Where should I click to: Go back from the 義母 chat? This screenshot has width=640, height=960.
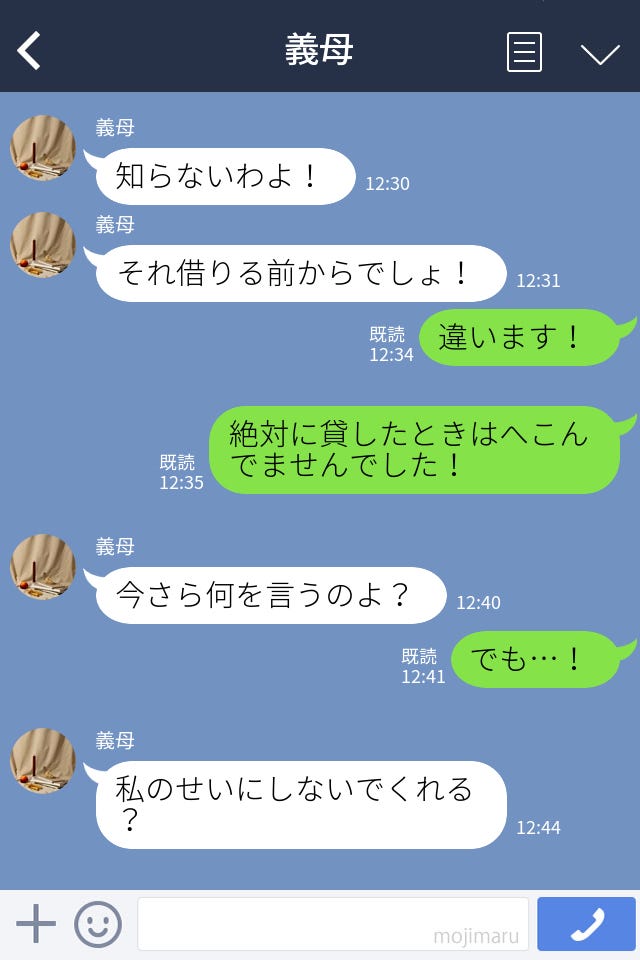click(x=30, y=51)
